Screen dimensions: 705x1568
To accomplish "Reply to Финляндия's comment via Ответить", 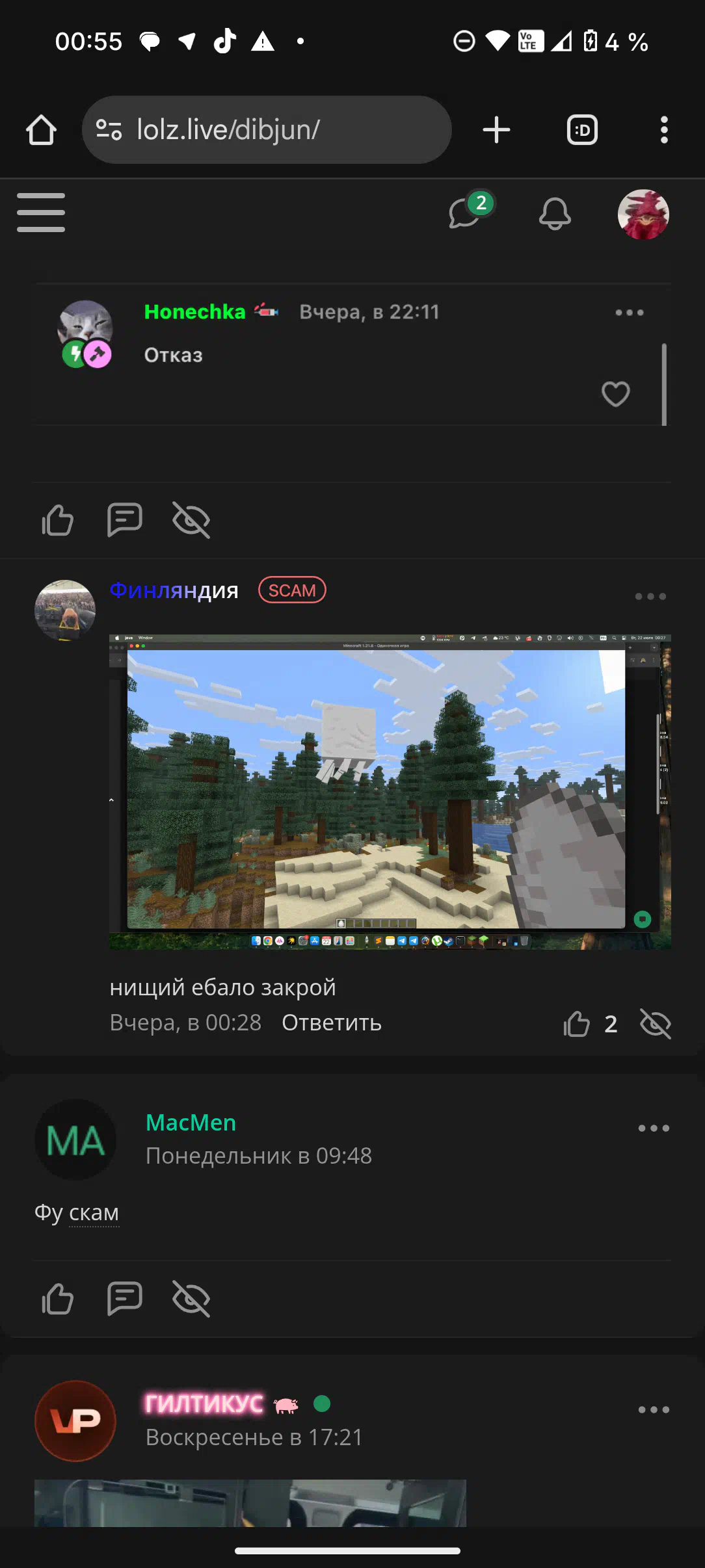I will pos(332,1023).
